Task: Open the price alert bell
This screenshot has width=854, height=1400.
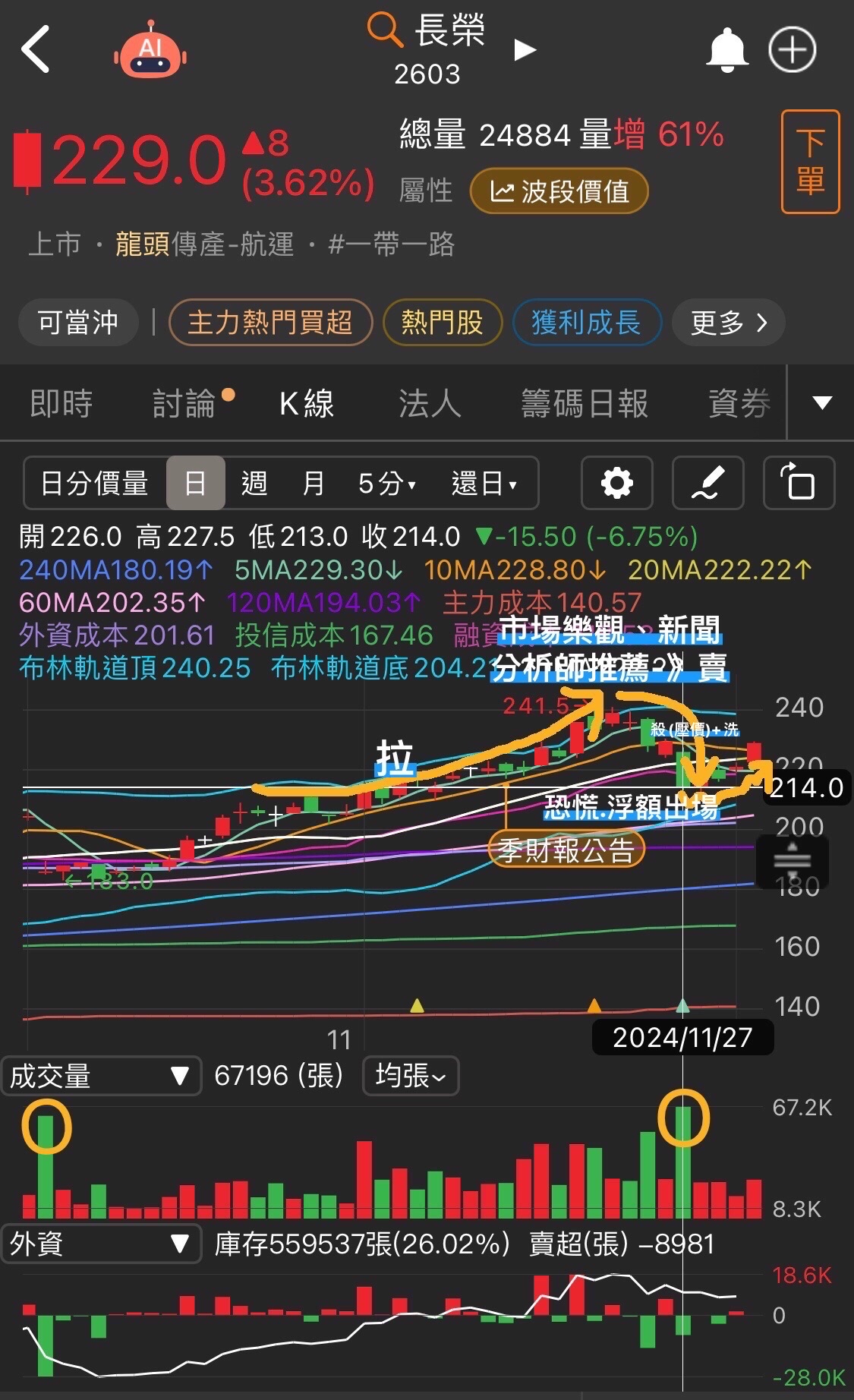Action: [727, 50]
